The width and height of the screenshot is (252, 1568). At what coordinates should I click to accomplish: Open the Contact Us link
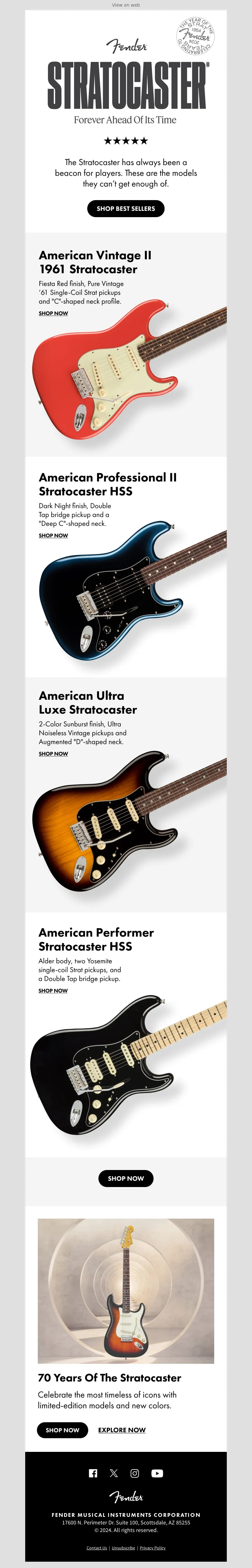pyautogui.click(x=97, y=1548)
